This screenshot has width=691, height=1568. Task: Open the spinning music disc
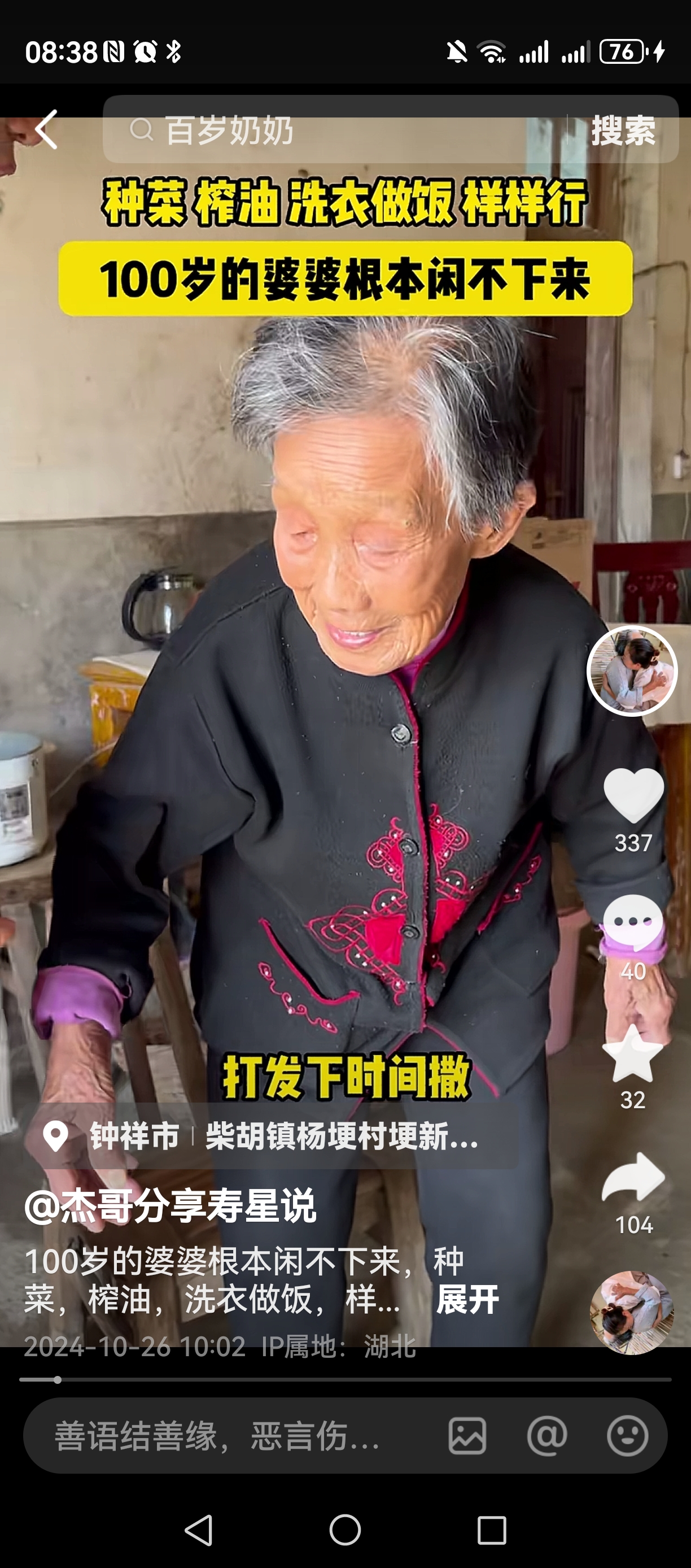coord(632,1312)
